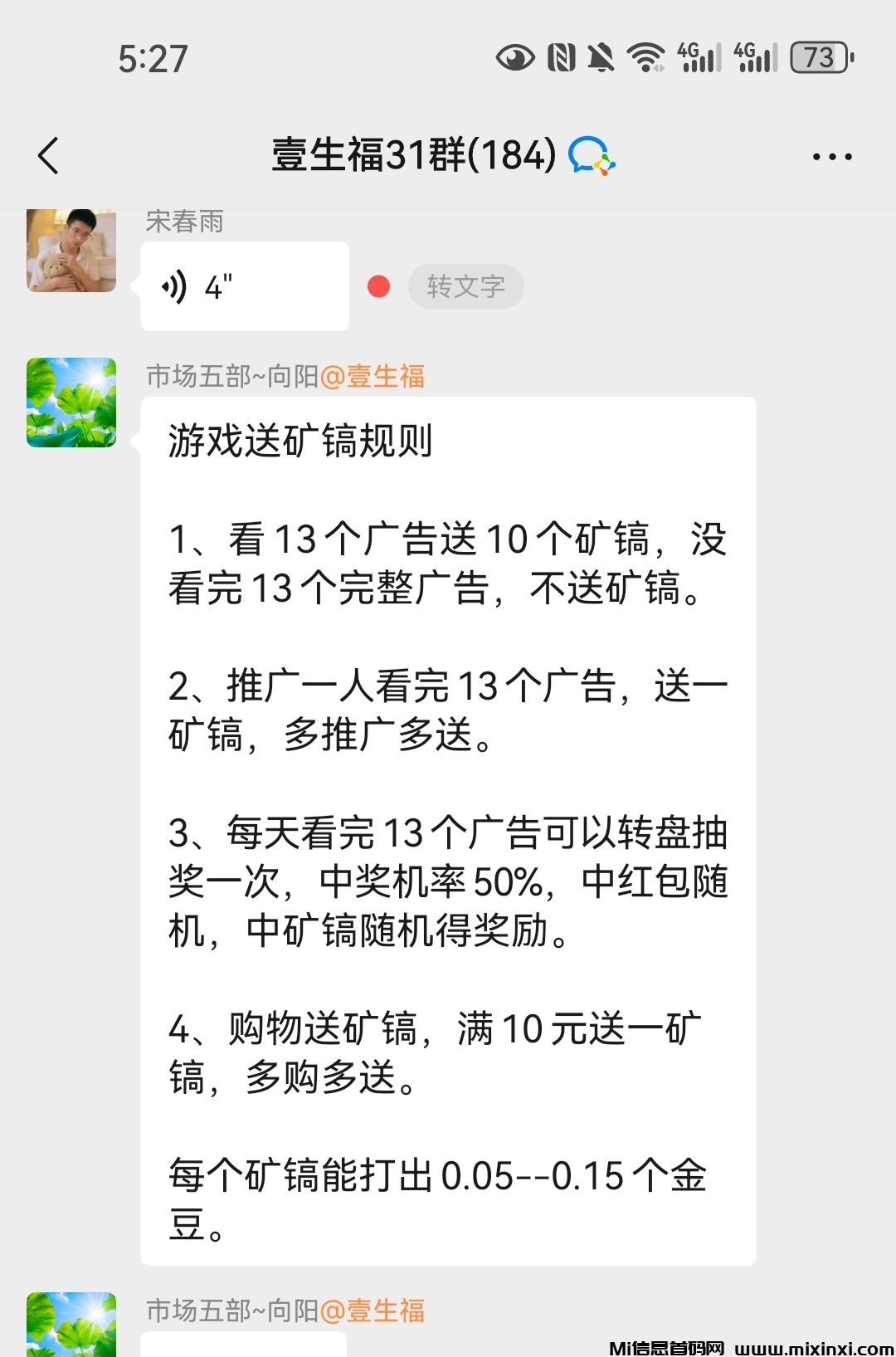Tap the battery indicator showing 73
Image resolution: width=896 pixels, height=1357 pixels.
pos(821,58)
